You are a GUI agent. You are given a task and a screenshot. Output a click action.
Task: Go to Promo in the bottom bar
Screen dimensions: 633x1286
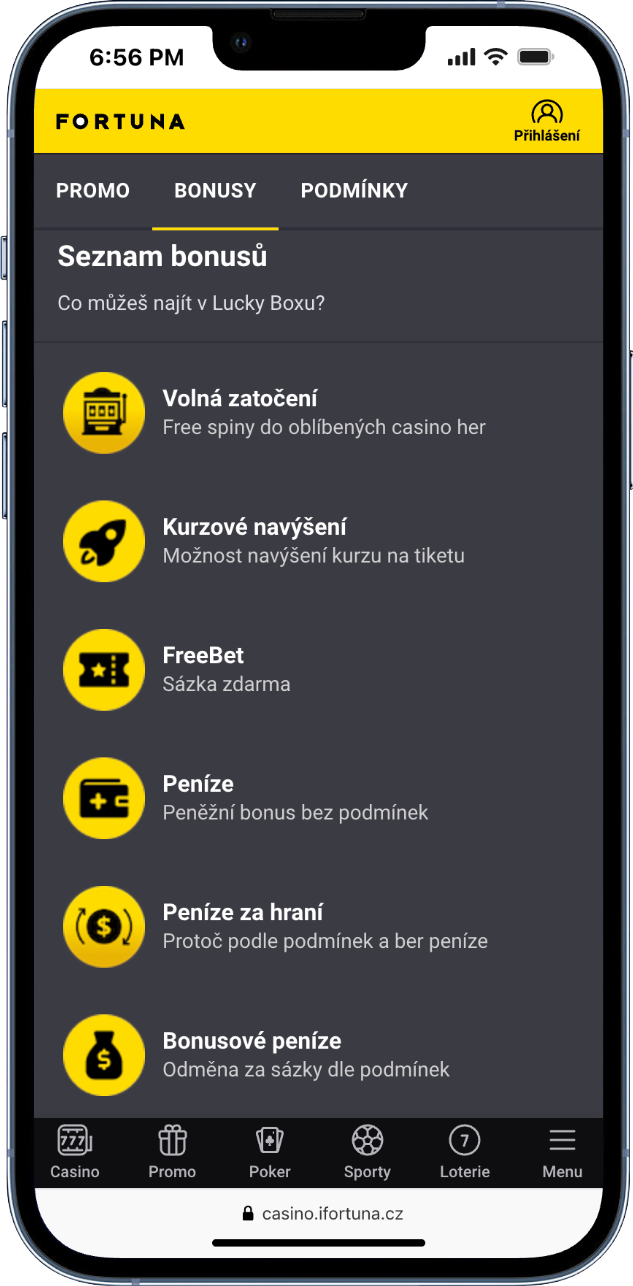(172, 1151)
